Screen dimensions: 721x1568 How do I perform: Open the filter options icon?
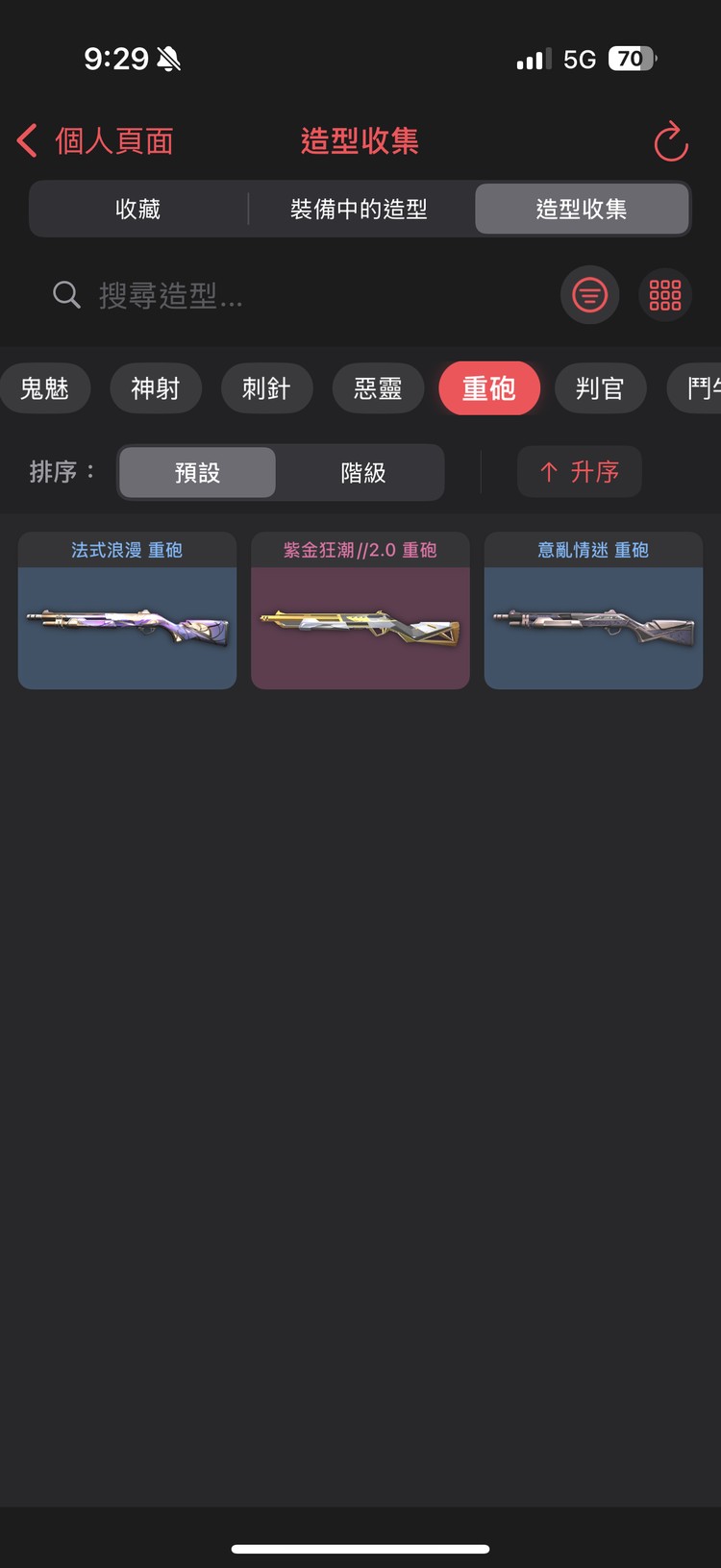pyautogui.click(x=589, y=295)
